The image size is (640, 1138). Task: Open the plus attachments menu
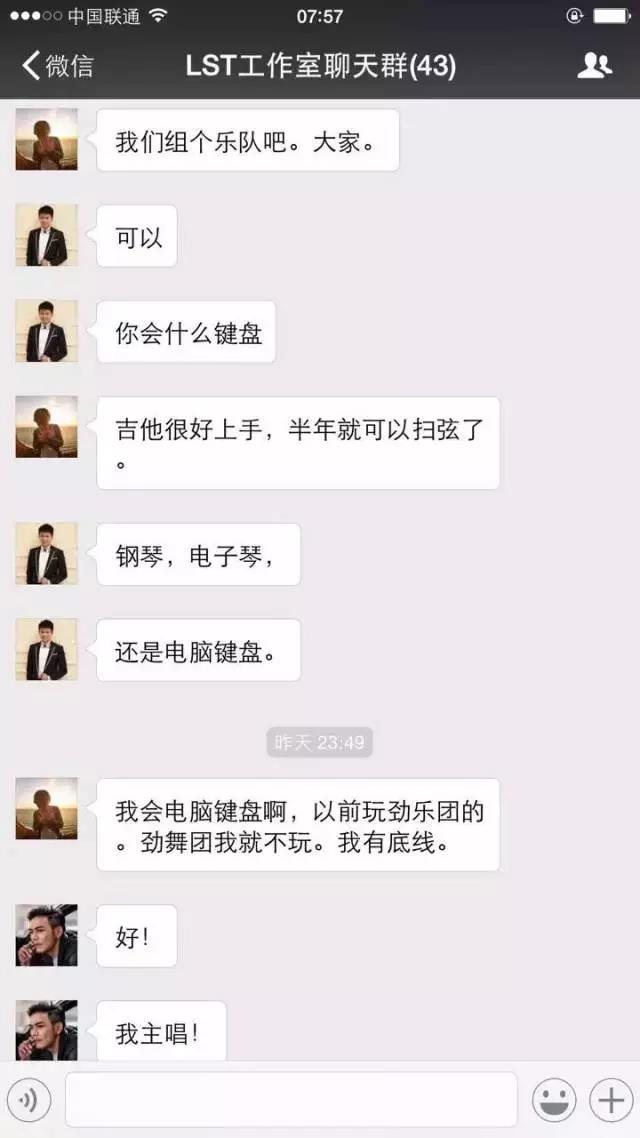coord(609,1100)
